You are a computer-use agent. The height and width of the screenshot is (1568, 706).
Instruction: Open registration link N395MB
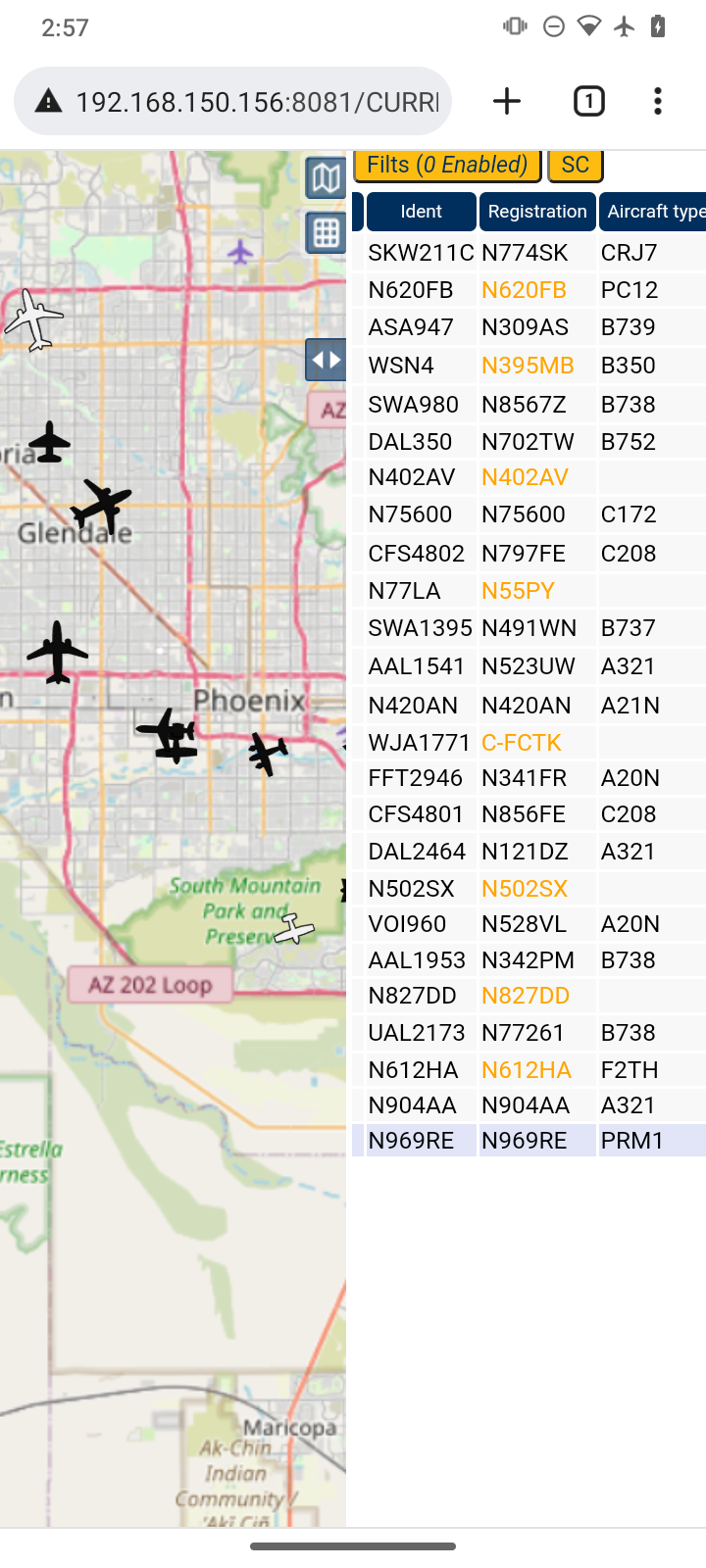click(528, 366)
